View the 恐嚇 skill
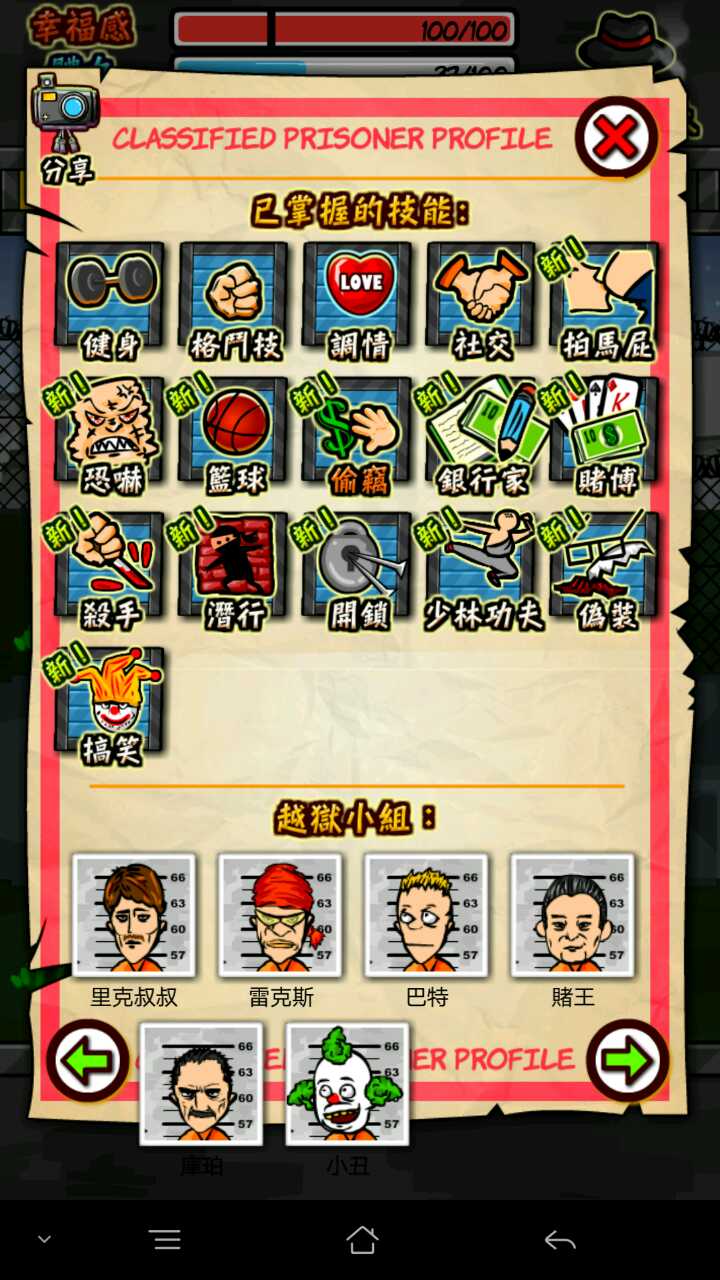The height and width of the screenshot is (1280, 720). coord(110,432)
